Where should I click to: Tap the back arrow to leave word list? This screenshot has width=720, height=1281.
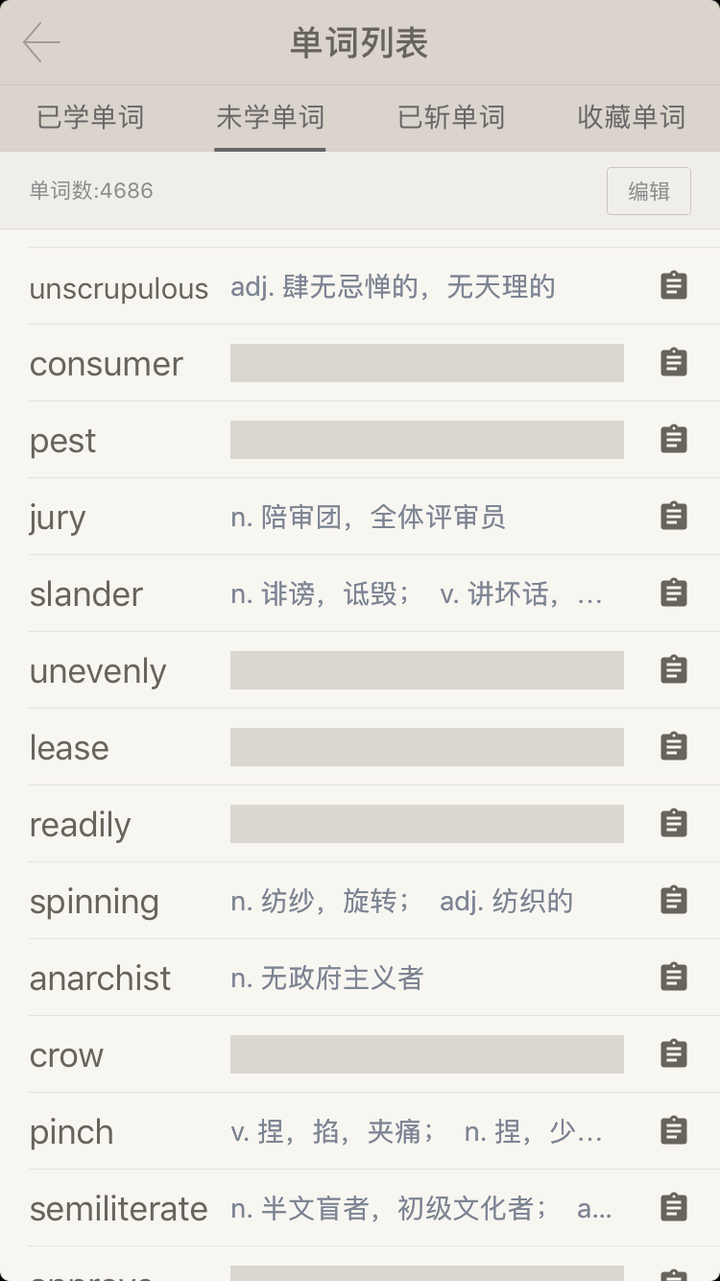pos(42,43)
